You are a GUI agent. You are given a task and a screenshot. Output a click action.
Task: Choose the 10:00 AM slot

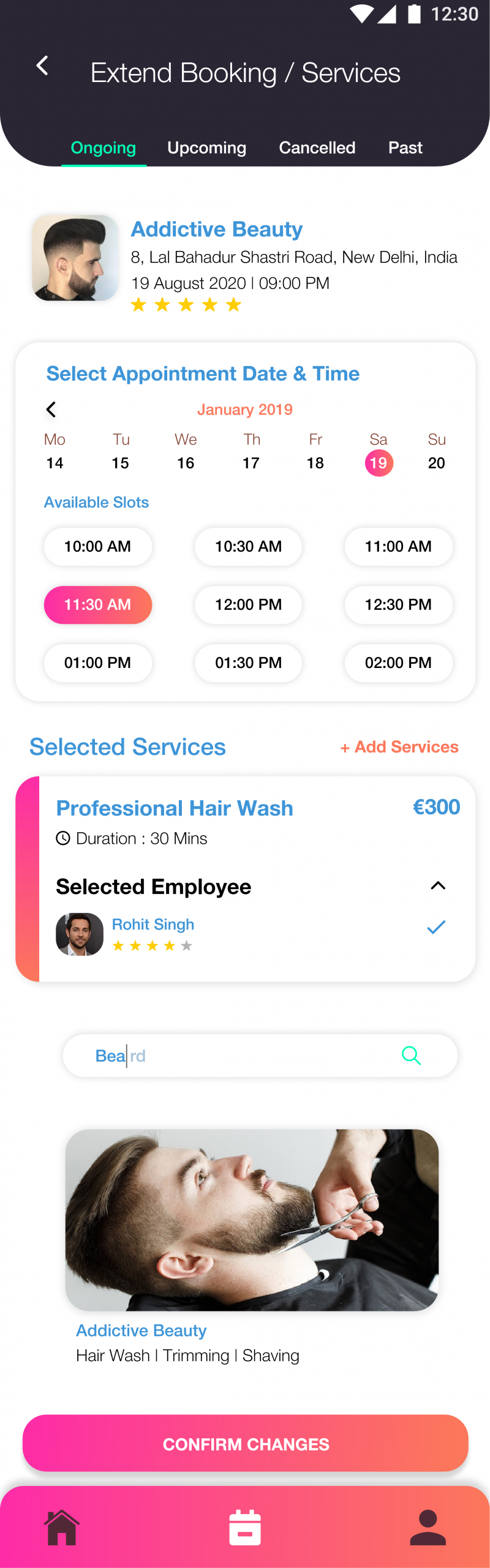[x=97, y=547]
